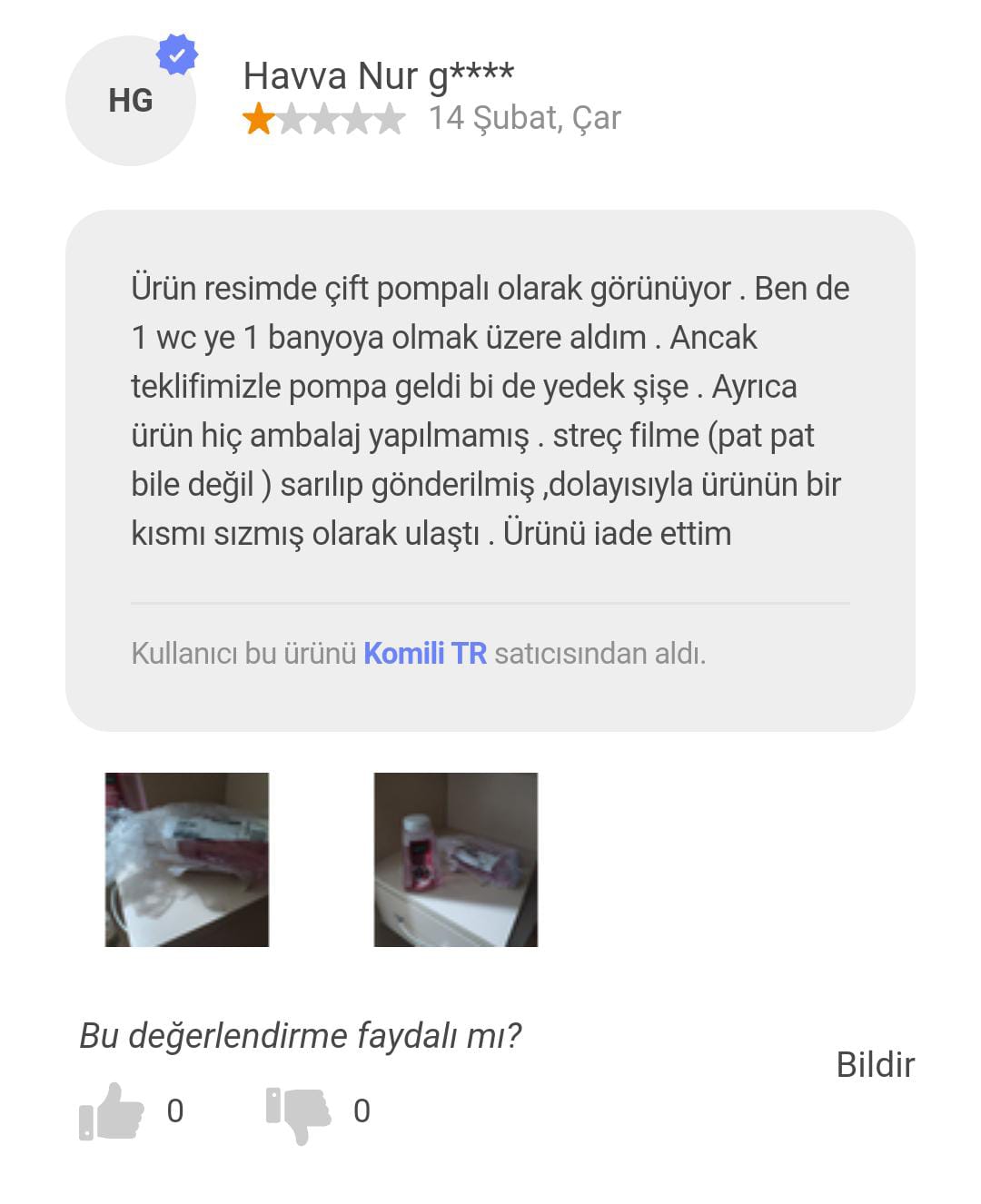Open the Komili TR seller link
This screenshot has width=981, height=1204.
pyautogui.click(x=424, y=653)
